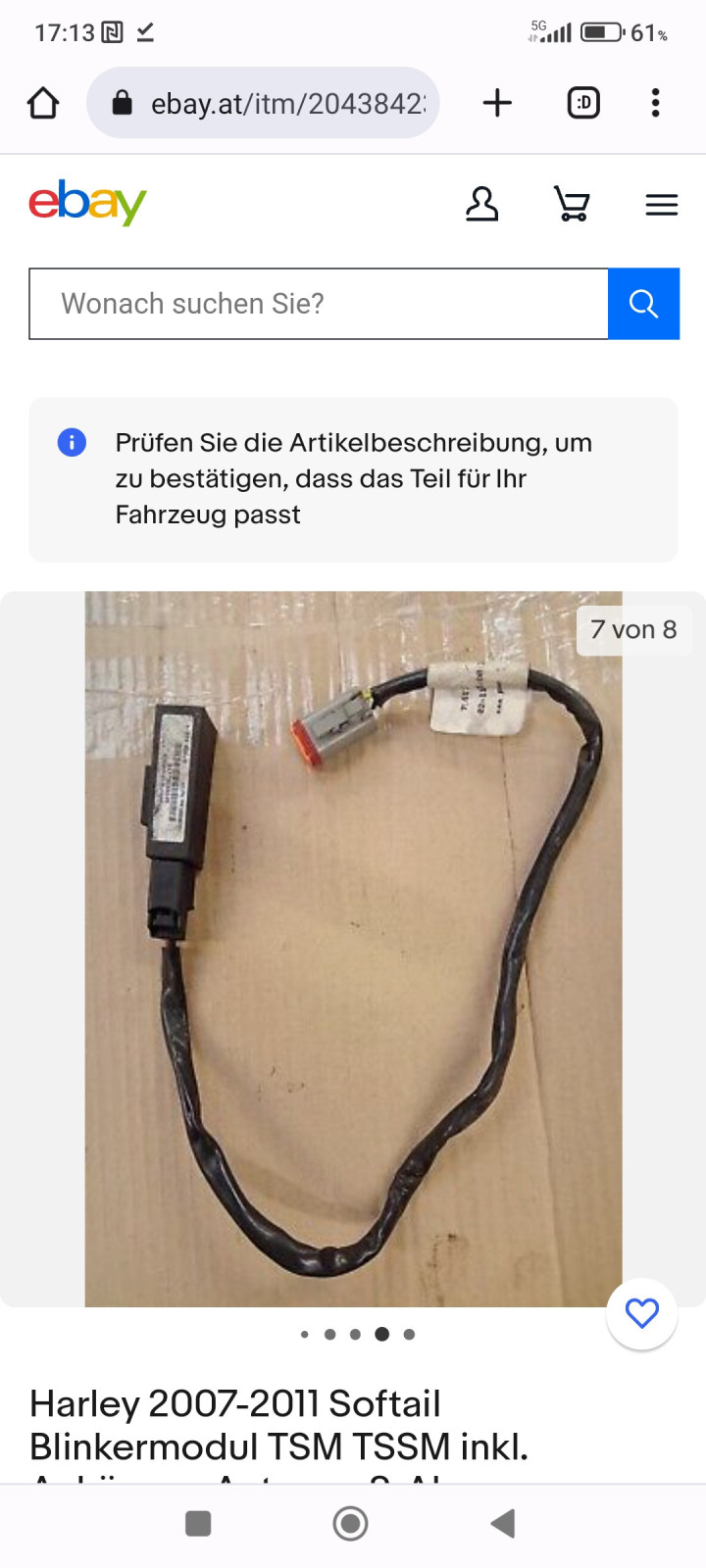Screen dimensions: 706x1568
Task: Click the blue info icon in the banner
Action: coord(71,442)
